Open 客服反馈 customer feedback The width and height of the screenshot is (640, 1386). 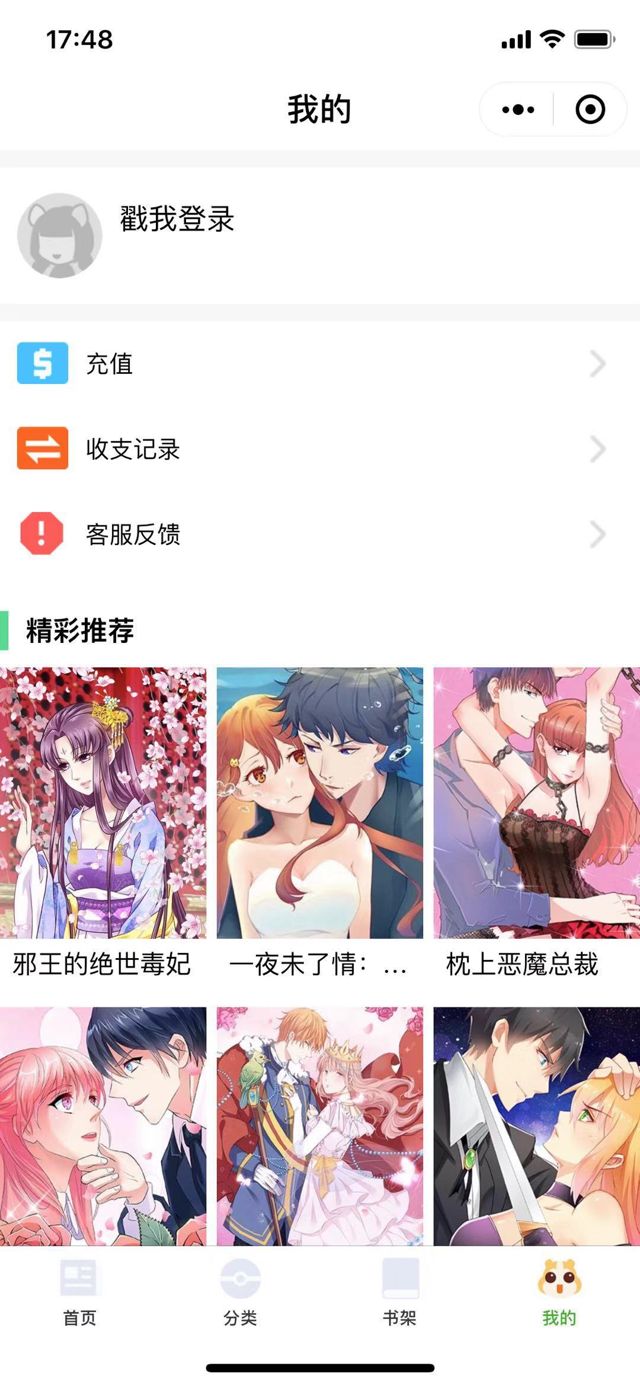click(320, 534)
